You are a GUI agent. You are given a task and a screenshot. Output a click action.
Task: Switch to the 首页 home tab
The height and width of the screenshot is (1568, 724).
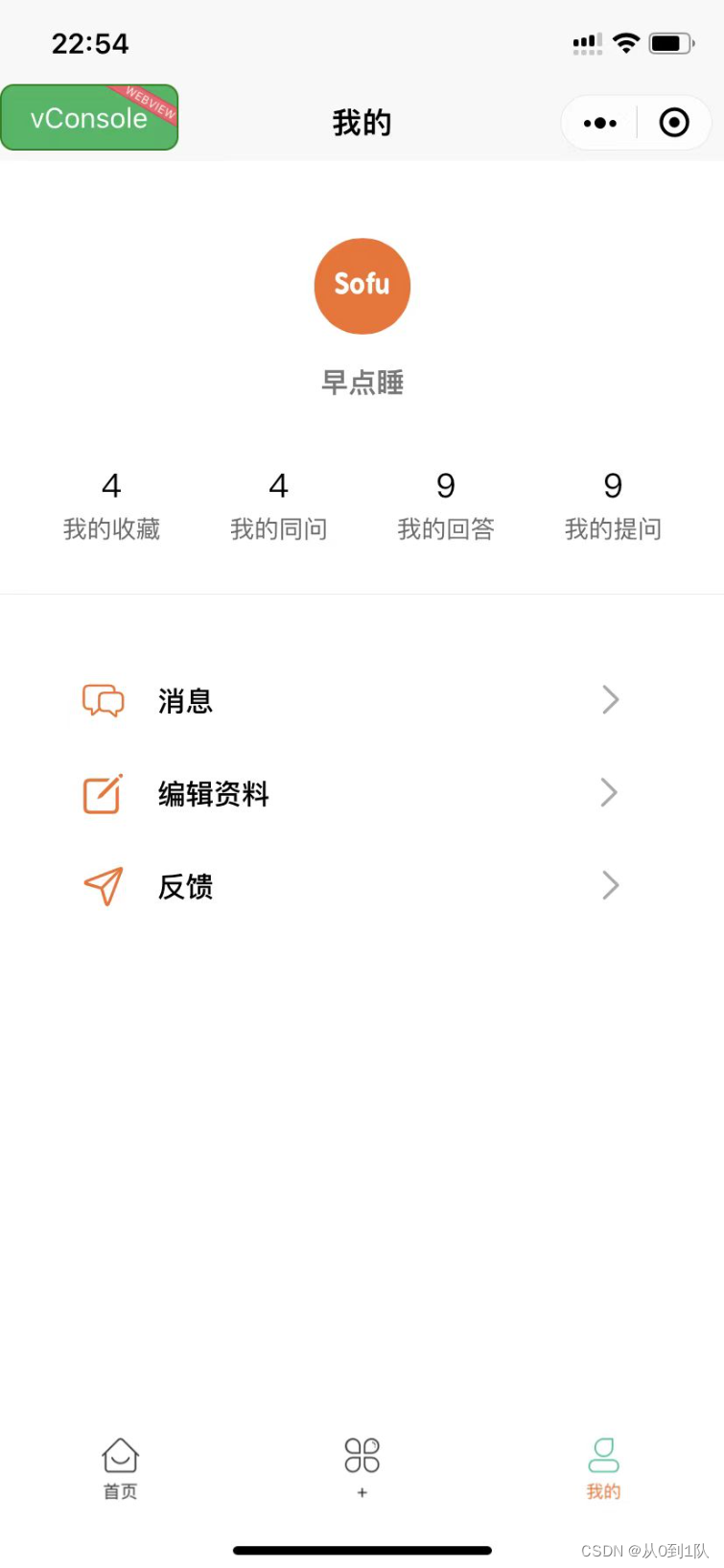(121, 1468)
